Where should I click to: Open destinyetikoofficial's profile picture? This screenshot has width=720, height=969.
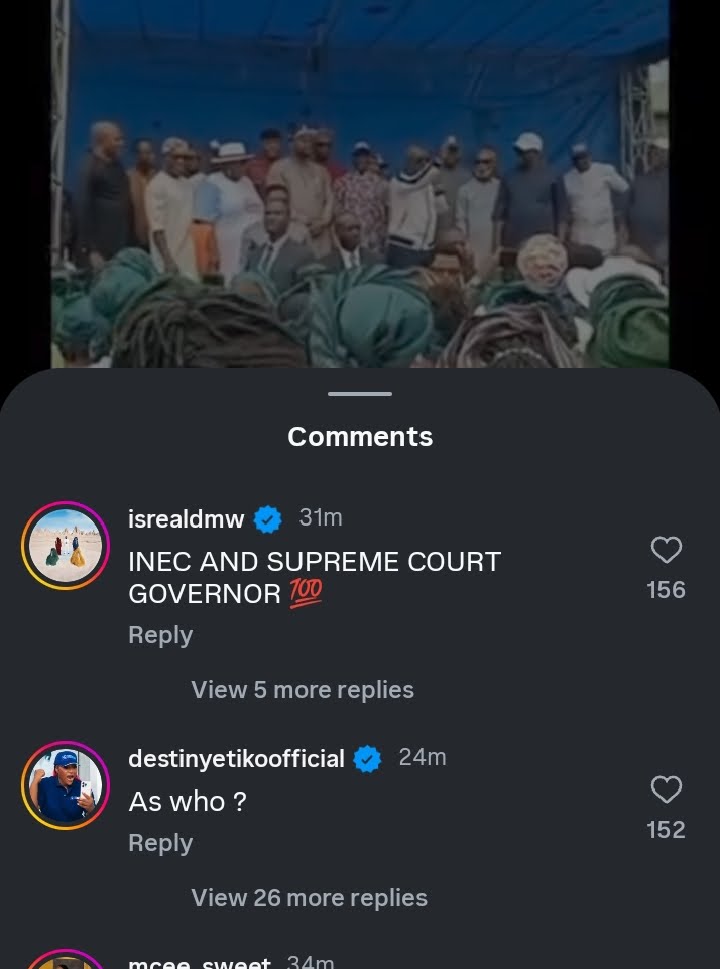pos(65,785)
